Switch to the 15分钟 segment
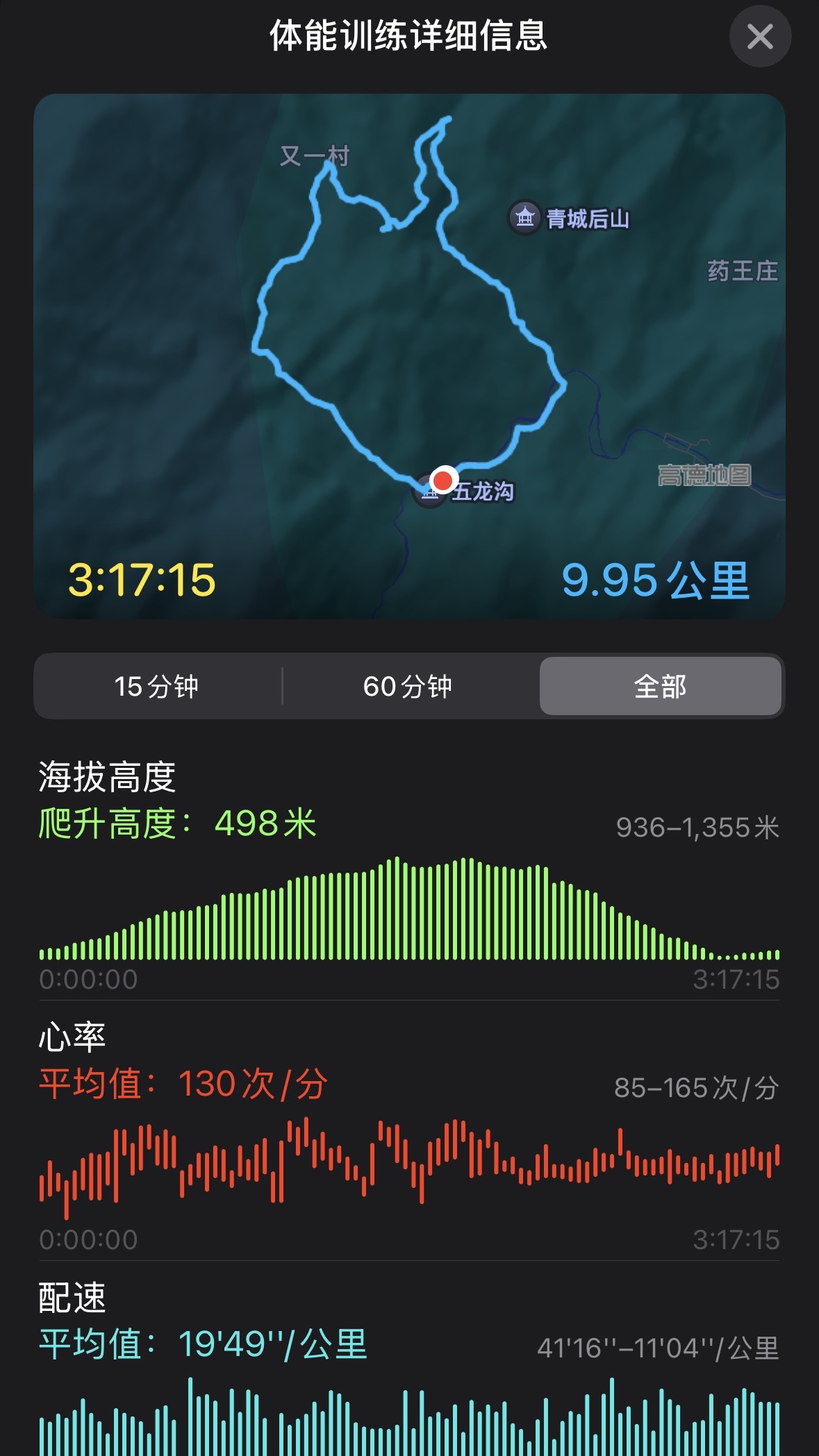Image resolution: width=819 pixels, height=1456 pixels. pyautogui.click(x=157, y=686)
